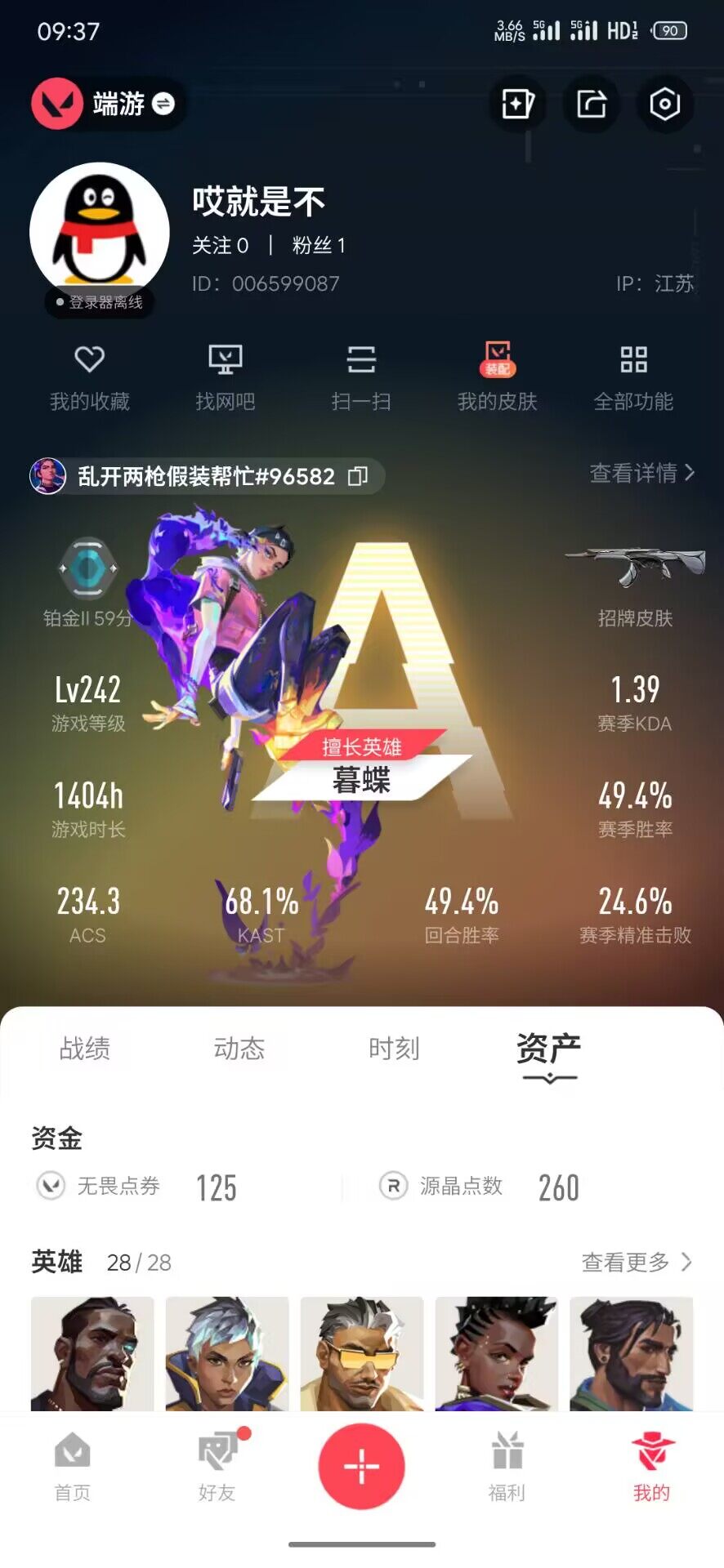Image resolution: width=724 pixels, height=1568 pixels.
Task: Tap the sparkle card icon in top bar
Action: tap(517, 104)
